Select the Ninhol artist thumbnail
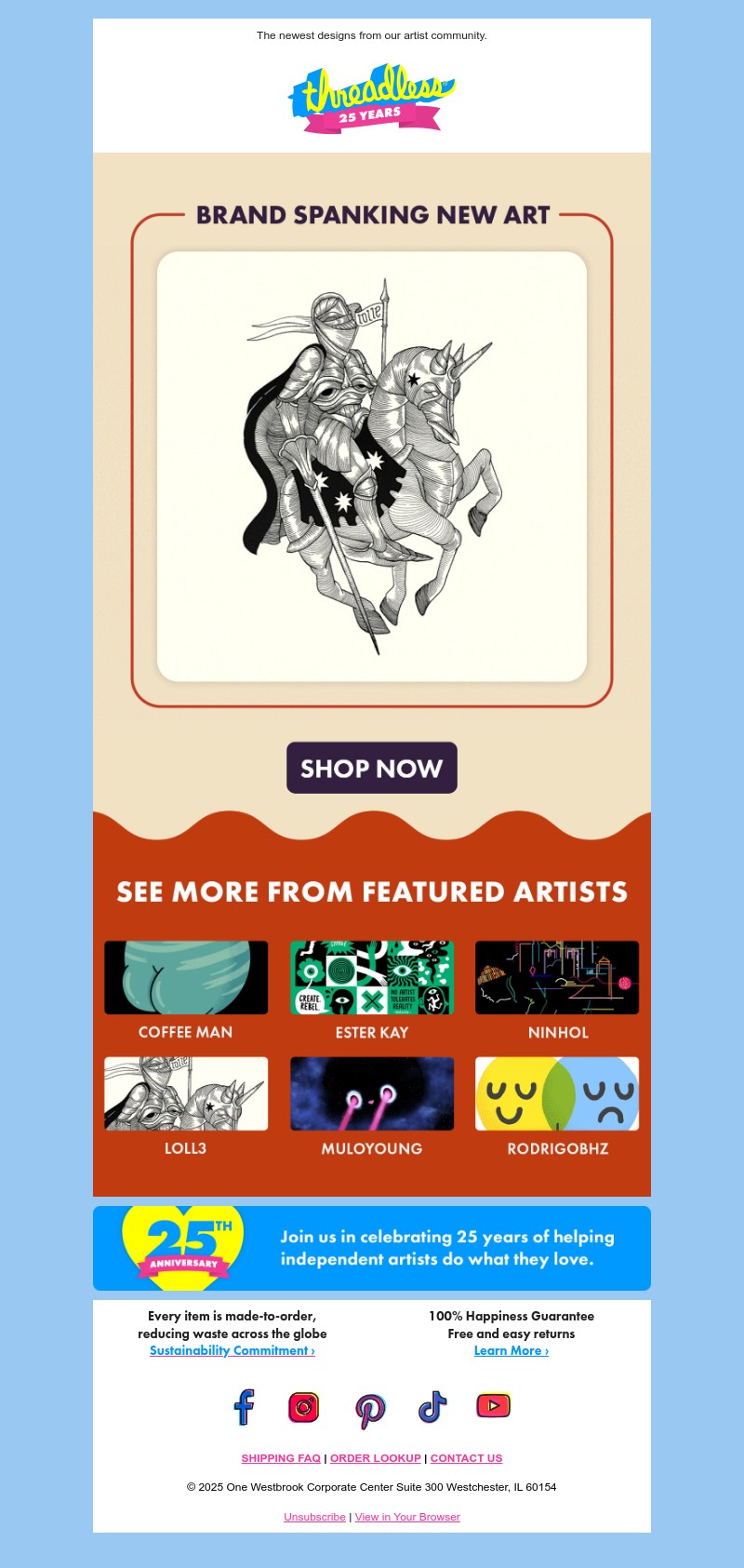This screenshot has height=1568, width=744. click(x=557, y=978)
